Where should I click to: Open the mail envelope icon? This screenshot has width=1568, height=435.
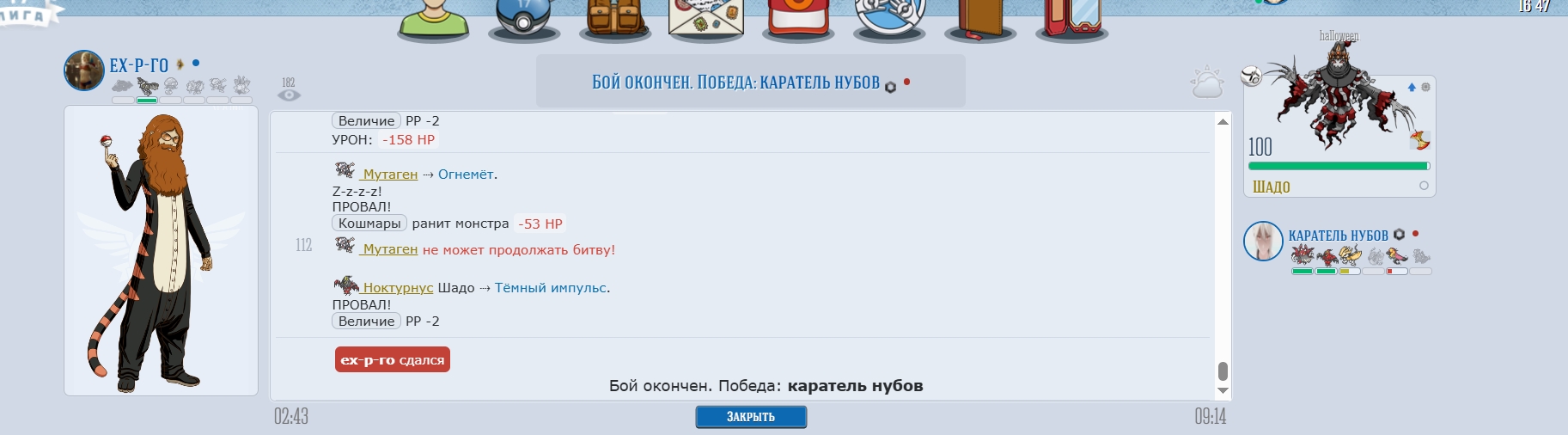(706, 19)
